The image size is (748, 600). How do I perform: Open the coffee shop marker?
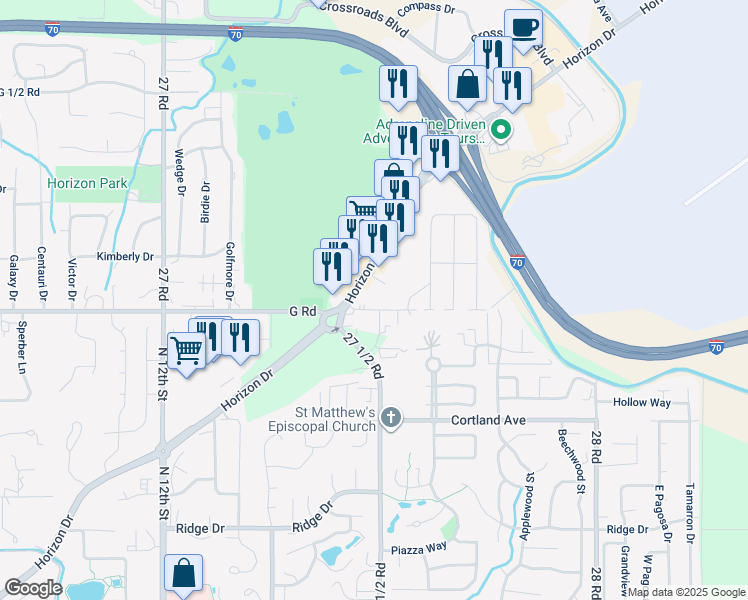pyautogui.click(x=523, y=25)
